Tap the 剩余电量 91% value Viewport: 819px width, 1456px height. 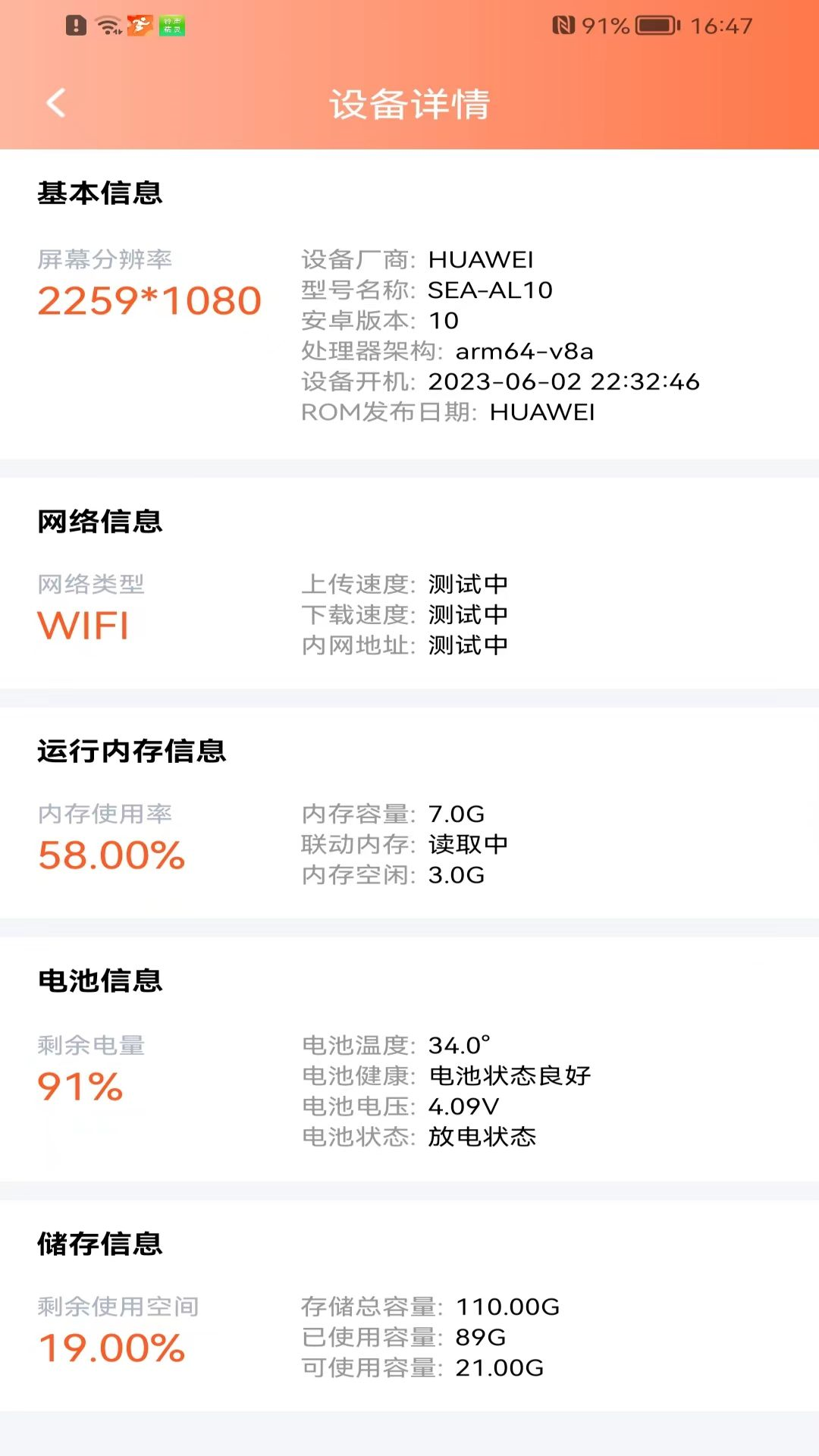click(79, 1087)
